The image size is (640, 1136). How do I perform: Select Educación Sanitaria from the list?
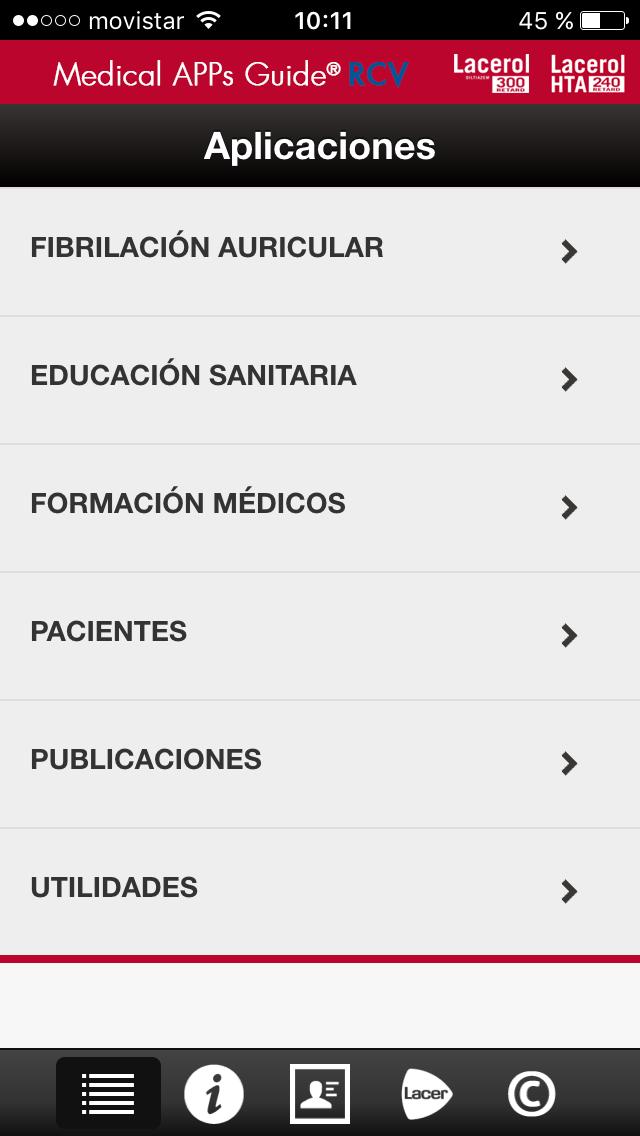pos(320,378)
